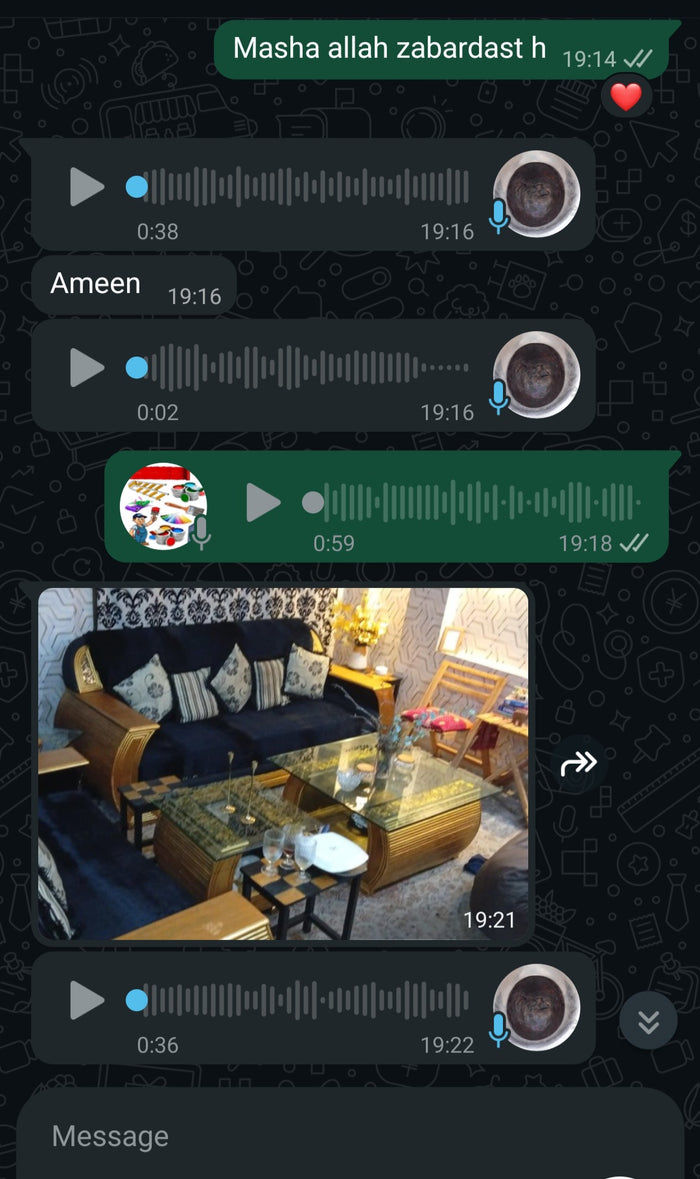Play the sent 0:59 voice message
The height and width of the screenshot is (1179, 700).
(263, 502)
